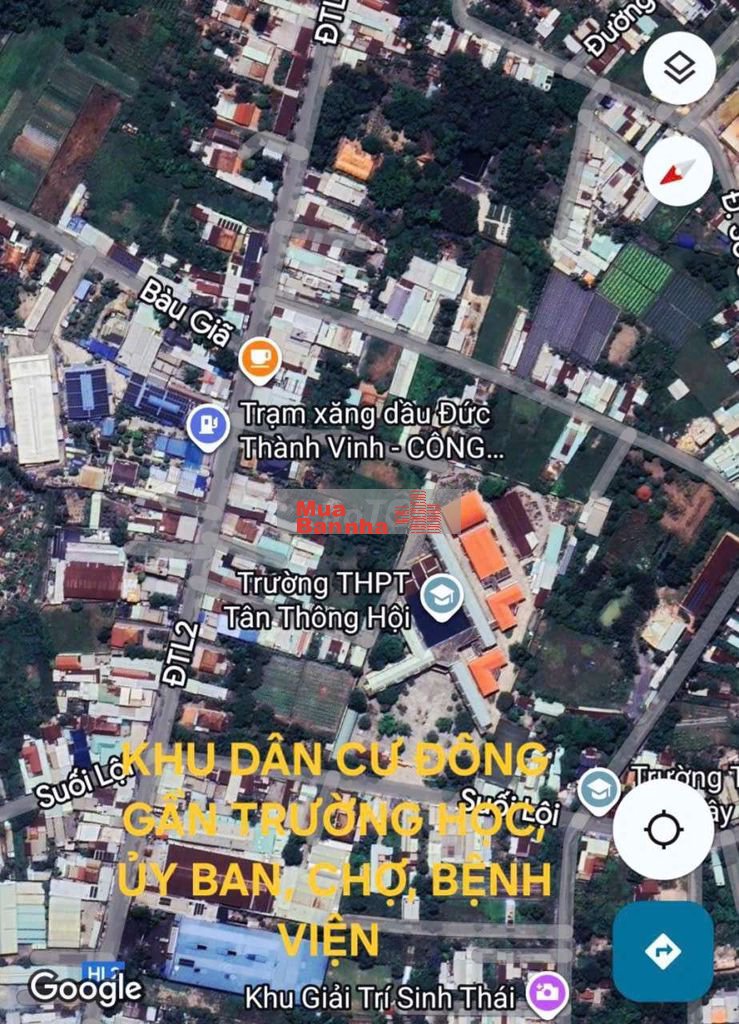Center map on my current location
The height and width of the screenshot is (1024, 739).
tap(663, 829)
